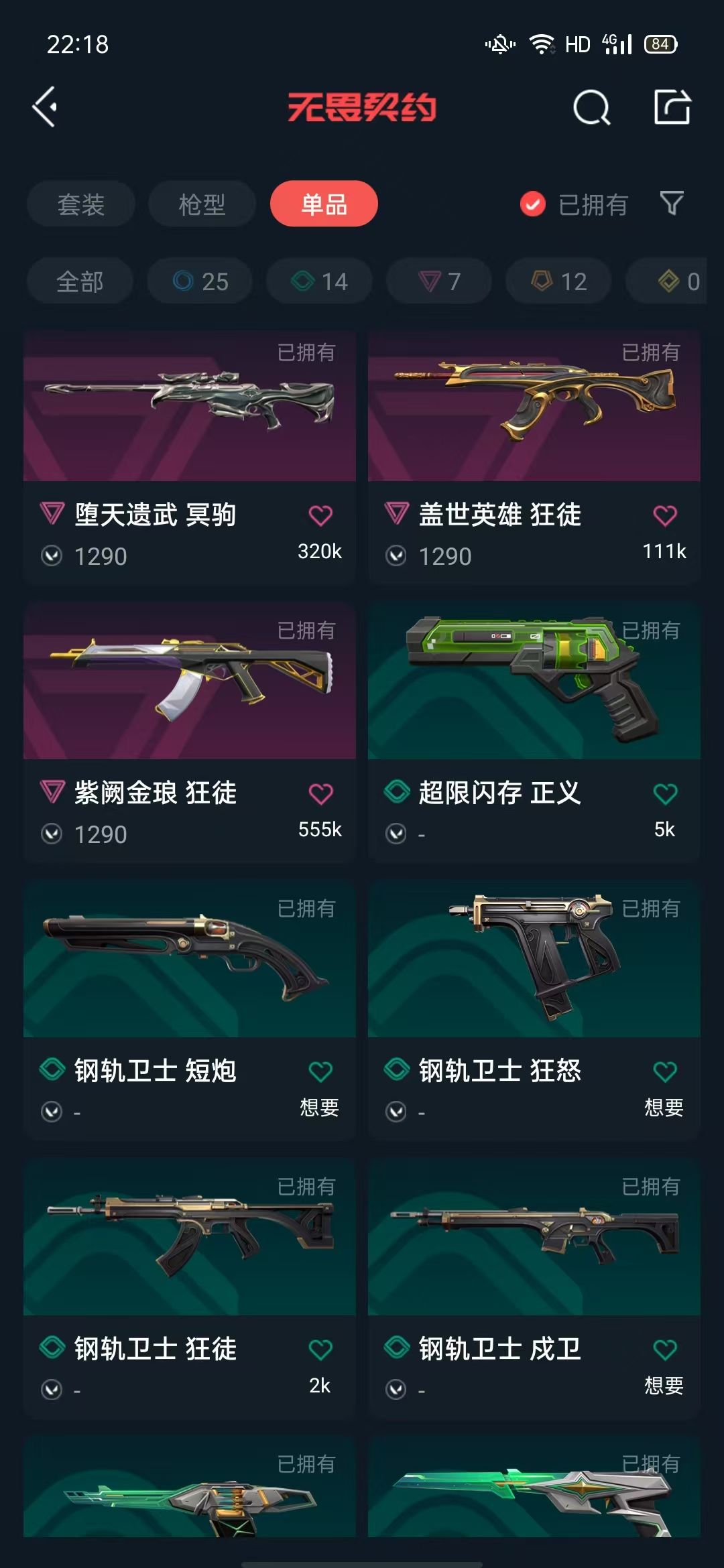
Task: Open the 钢轨卫士 短炮 skin card
Action: [190, 1010]
